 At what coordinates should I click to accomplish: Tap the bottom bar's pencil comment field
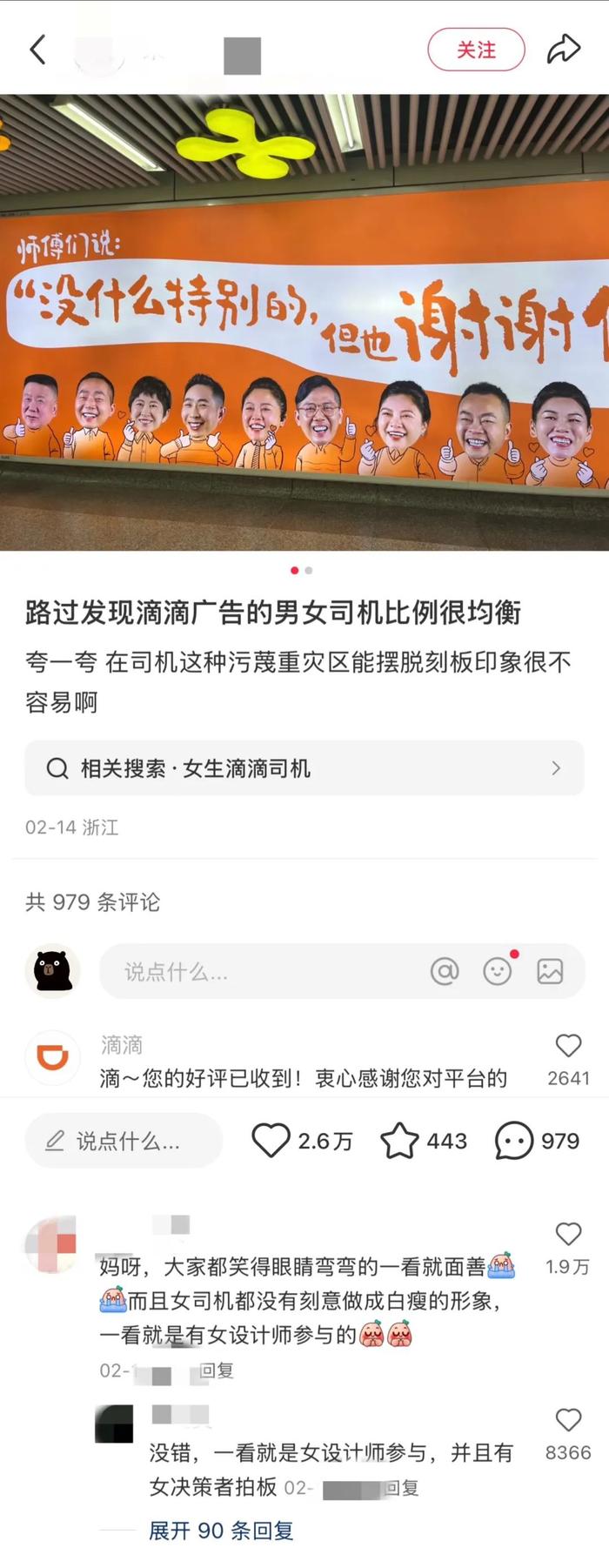pos(124,1141)
